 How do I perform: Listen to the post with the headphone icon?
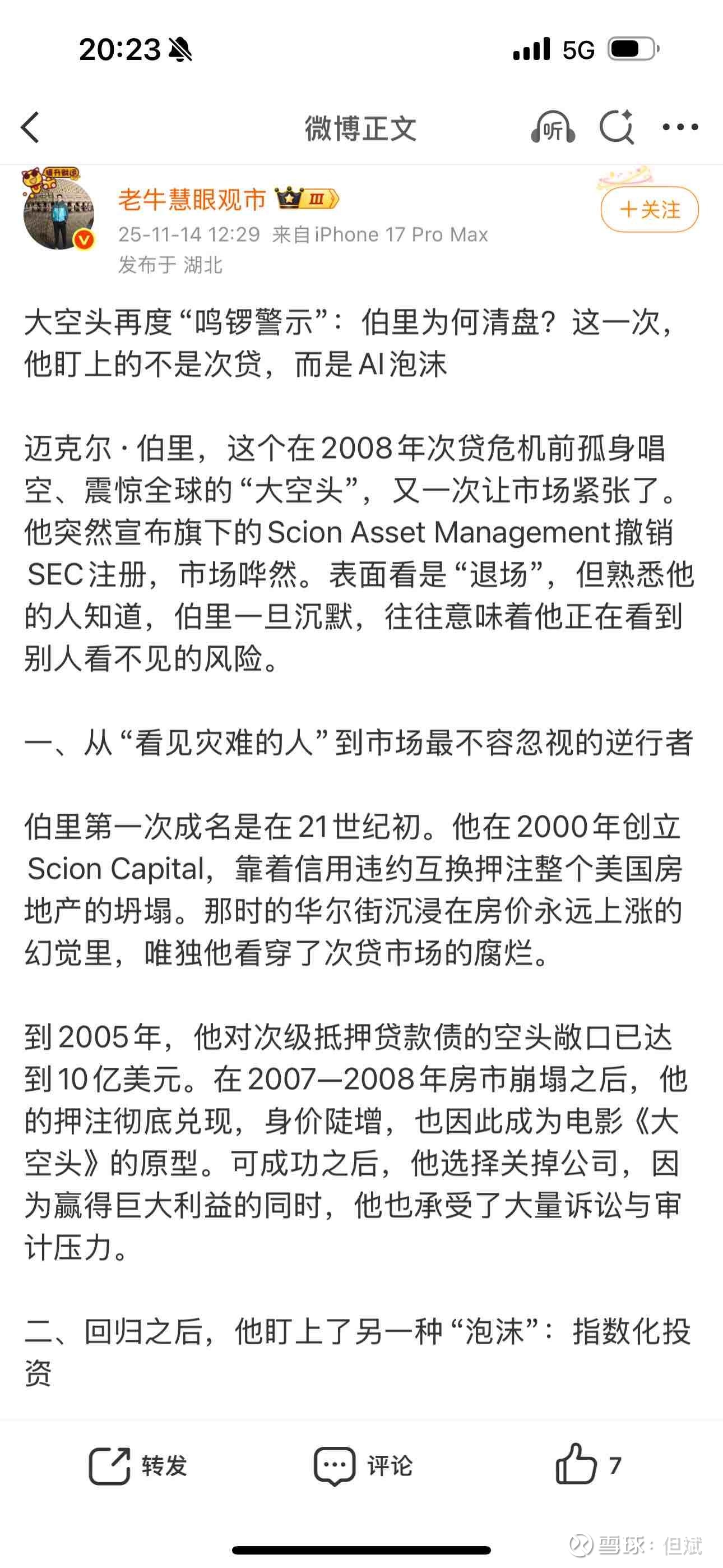pos(553,127)
